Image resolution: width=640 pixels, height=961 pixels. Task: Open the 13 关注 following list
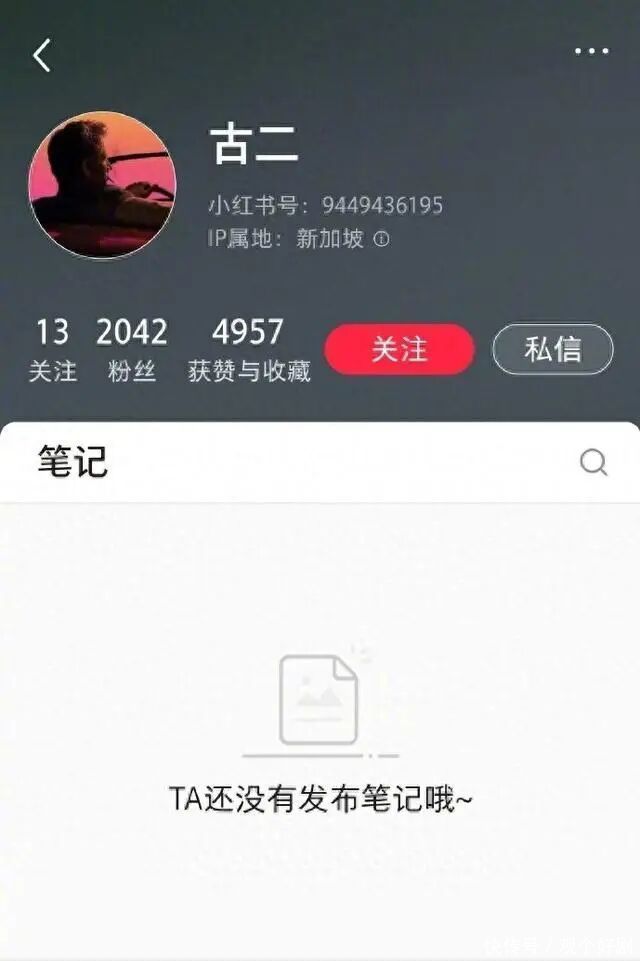(52, 350)
